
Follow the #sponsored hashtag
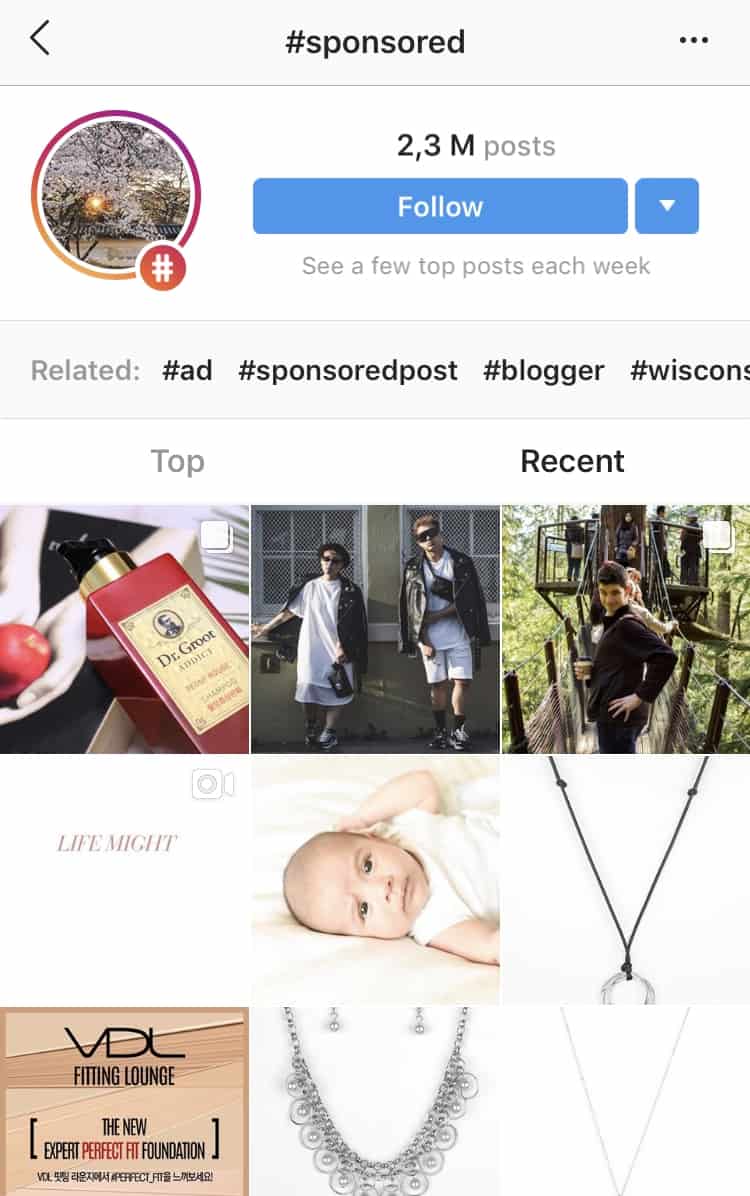(440, 206)
